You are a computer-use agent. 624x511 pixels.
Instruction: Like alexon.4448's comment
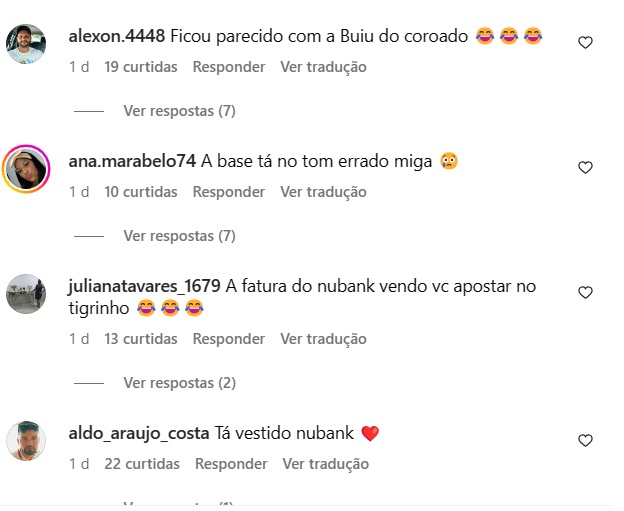pyautogui.click(x=586, y=42)
